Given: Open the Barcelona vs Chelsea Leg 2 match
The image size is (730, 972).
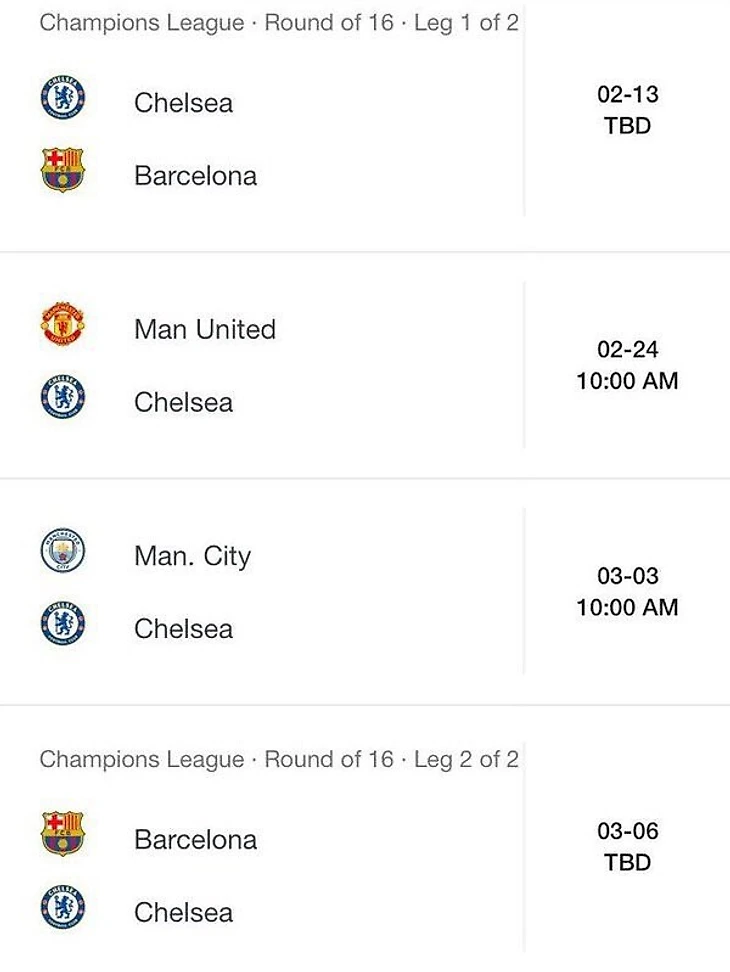Looking at the screenshot, I should click(x=280, y=875).
